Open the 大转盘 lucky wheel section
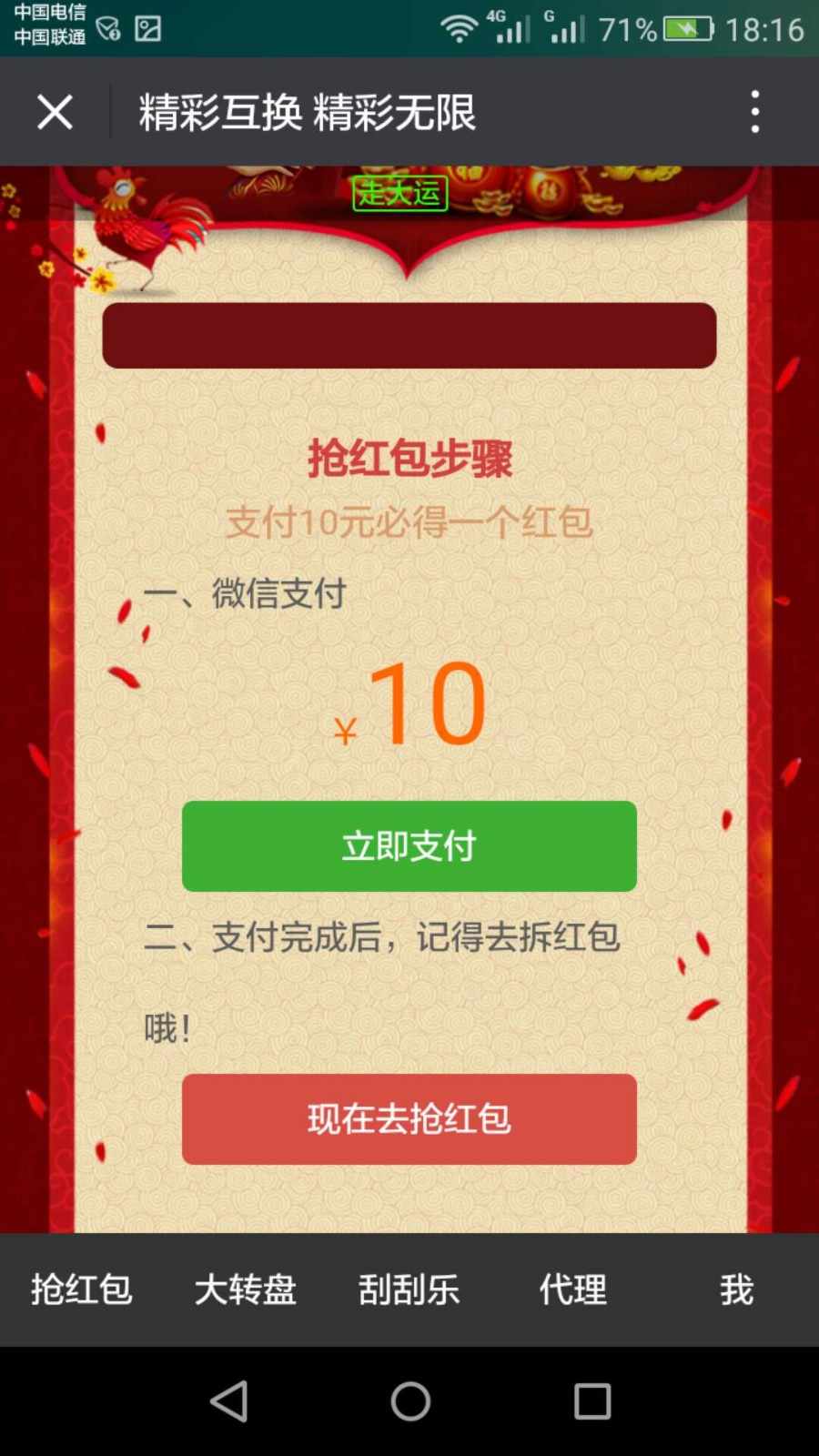 coord(246,1289)
